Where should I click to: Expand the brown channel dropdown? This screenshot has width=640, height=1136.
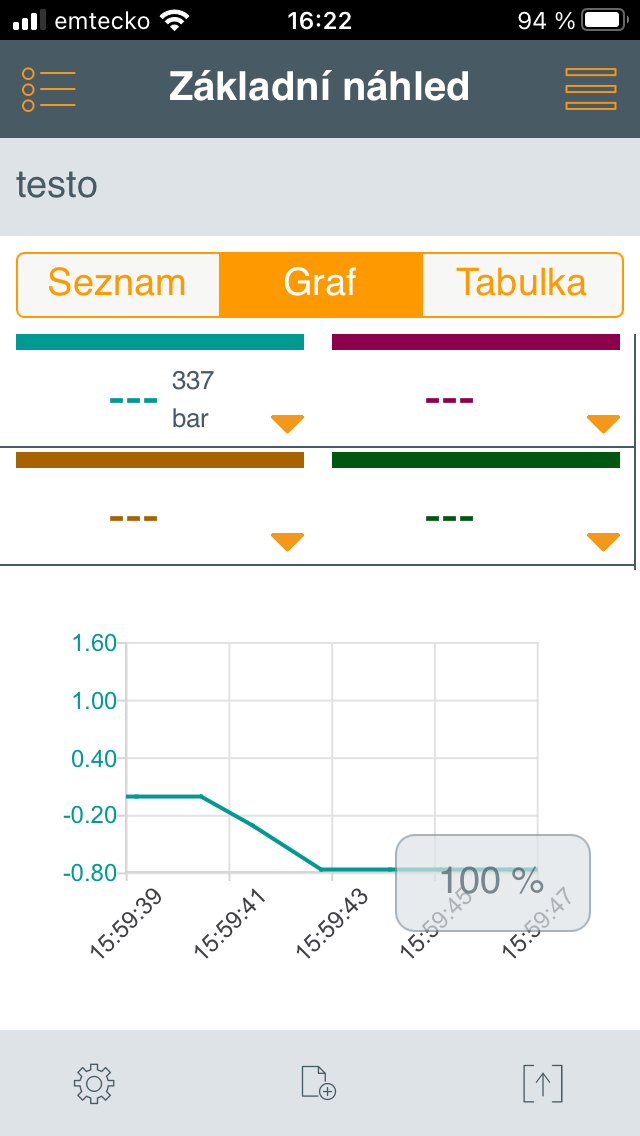pos(287,542)
